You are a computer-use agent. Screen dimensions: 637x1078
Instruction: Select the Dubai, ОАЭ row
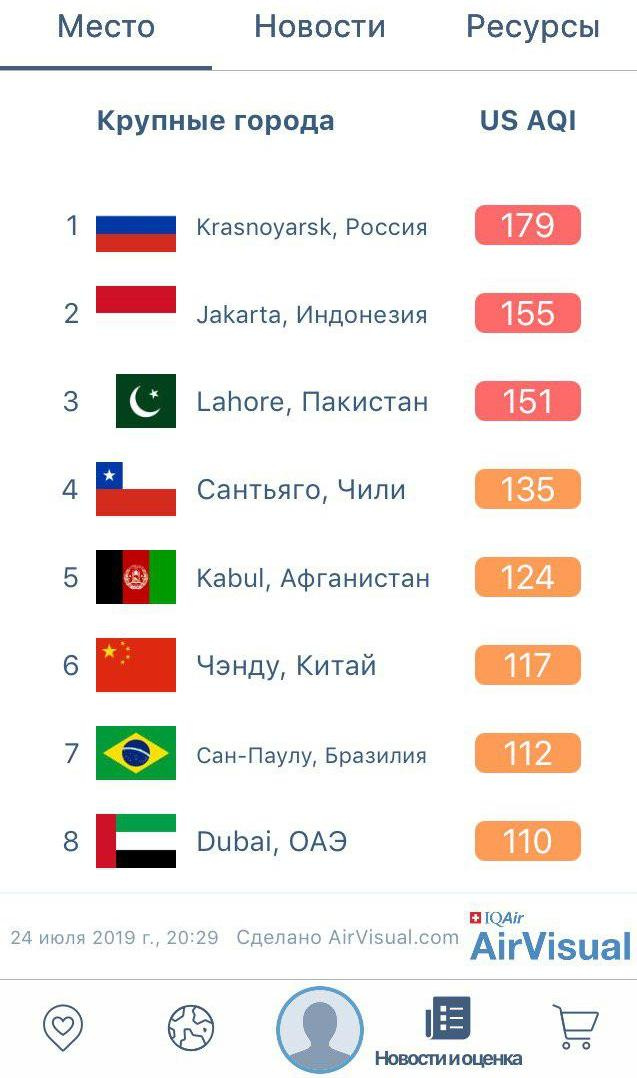[x=272, y=842]
